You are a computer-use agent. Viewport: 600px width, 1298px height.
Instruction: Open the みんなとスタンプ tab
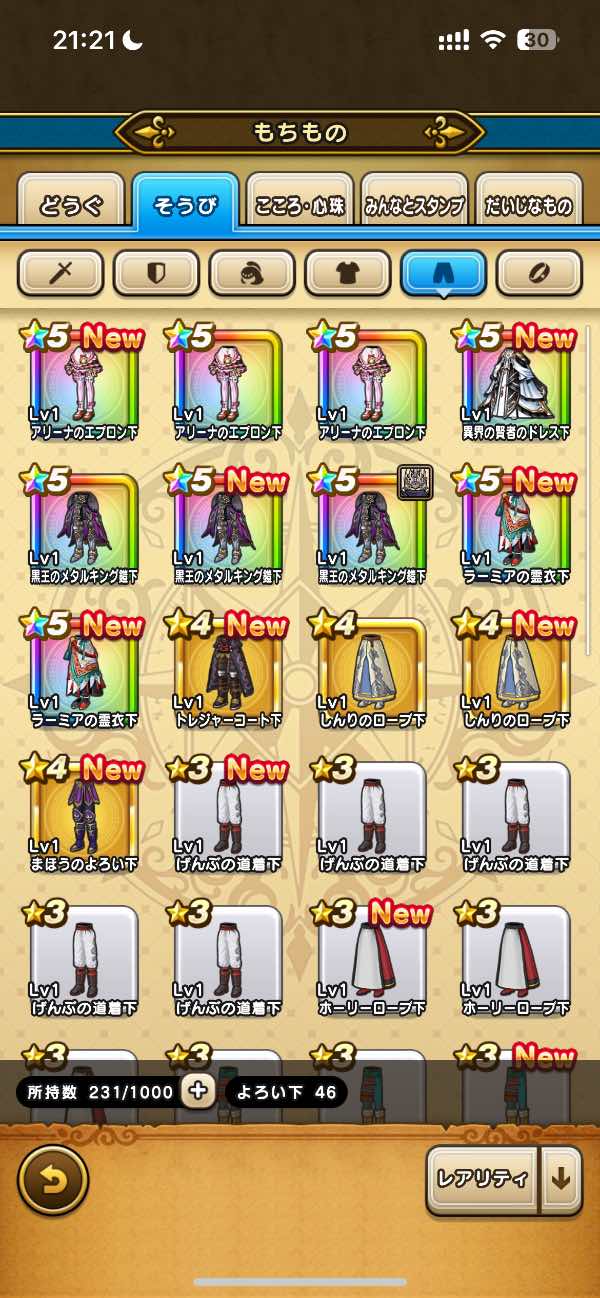tap(414, 205)
